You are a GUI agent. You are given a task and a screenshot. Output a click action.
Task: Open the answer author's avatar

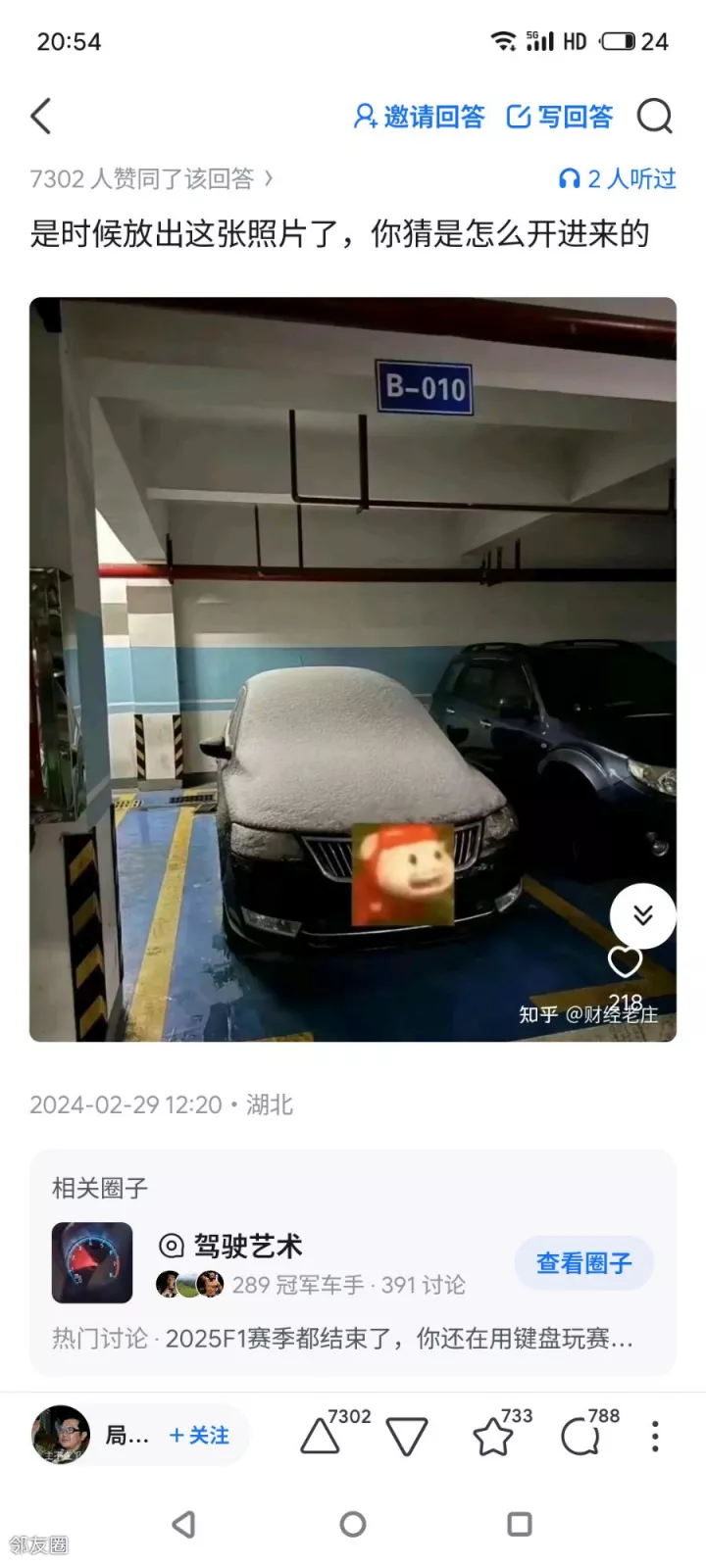[61, 1436]
